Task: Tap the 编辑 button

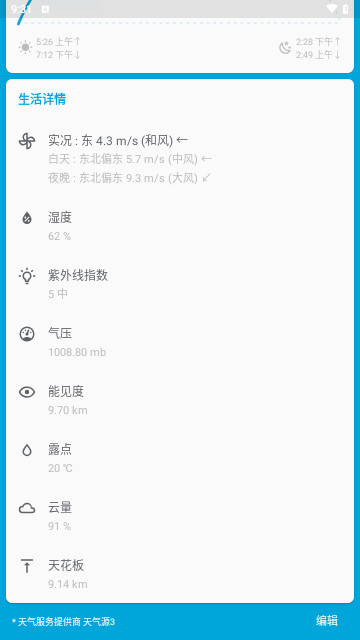Action: [327, 621]
